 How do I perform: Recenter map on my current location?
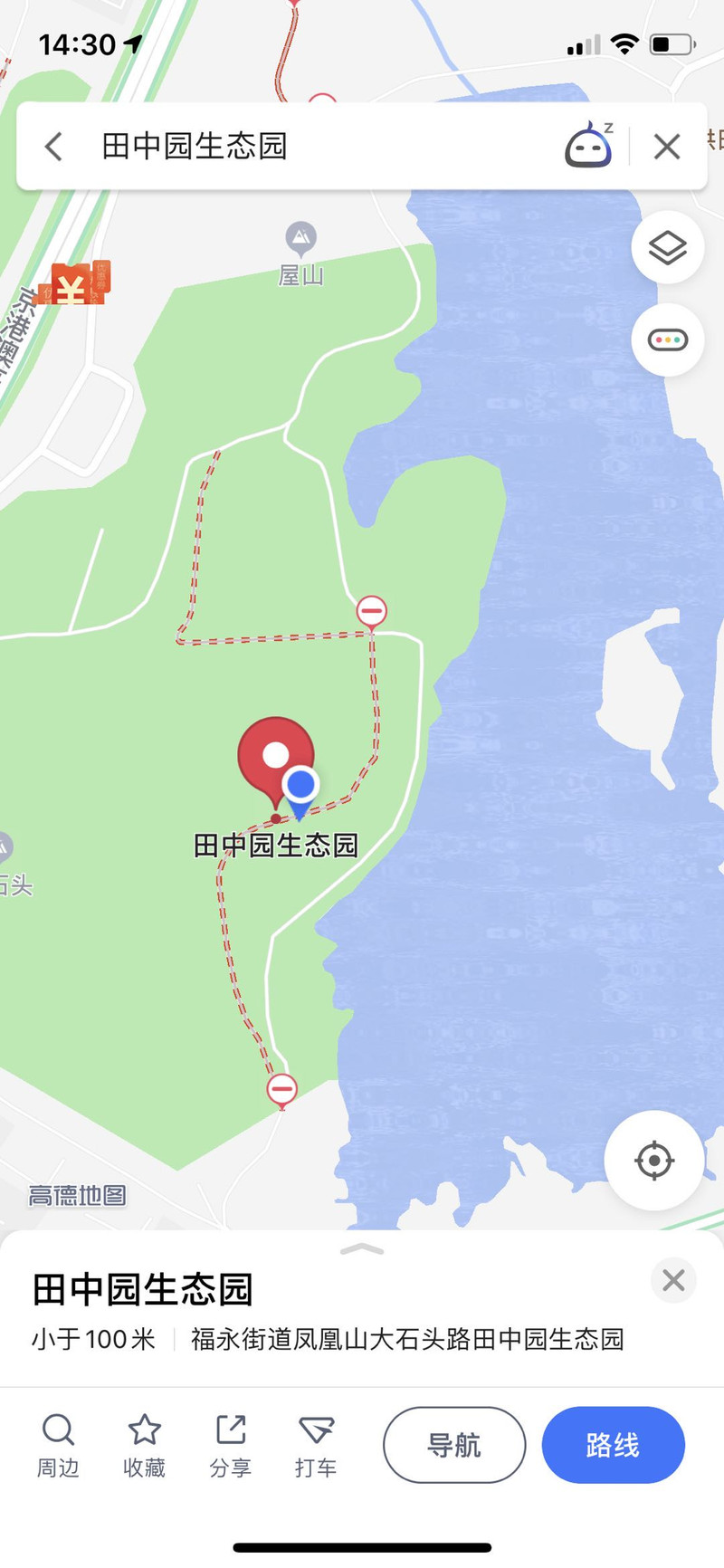tap(654, 1160)
